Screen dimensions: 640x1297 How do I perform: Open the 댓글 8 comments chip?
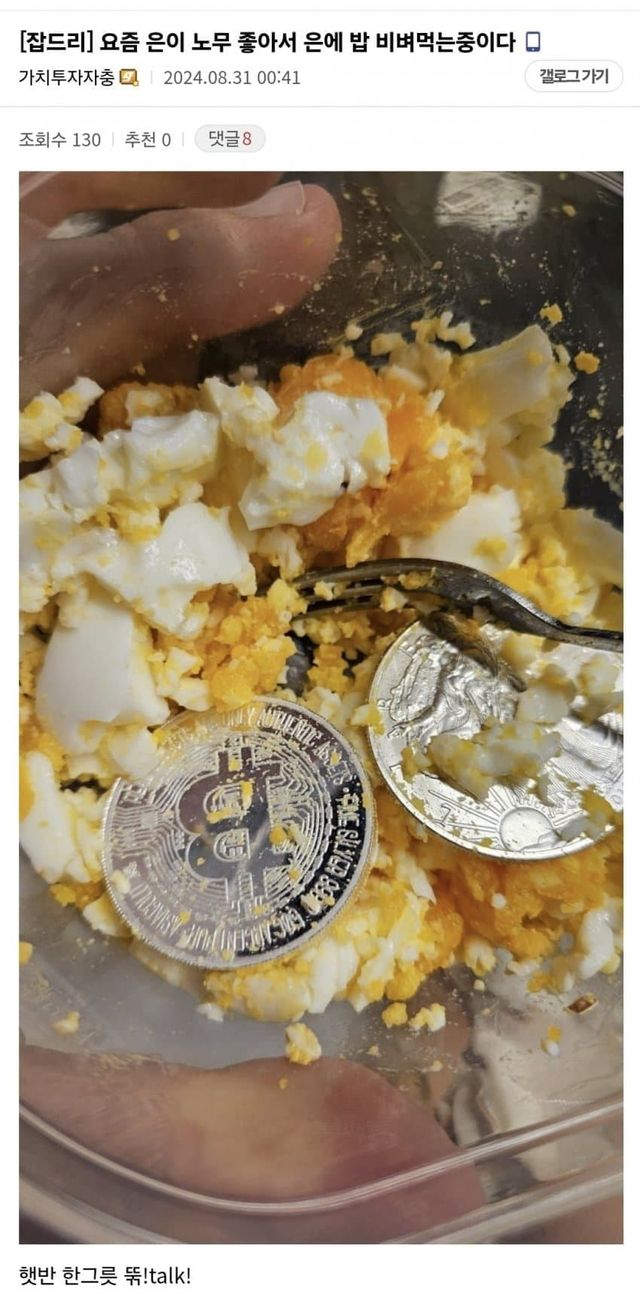tap(229, 139)
